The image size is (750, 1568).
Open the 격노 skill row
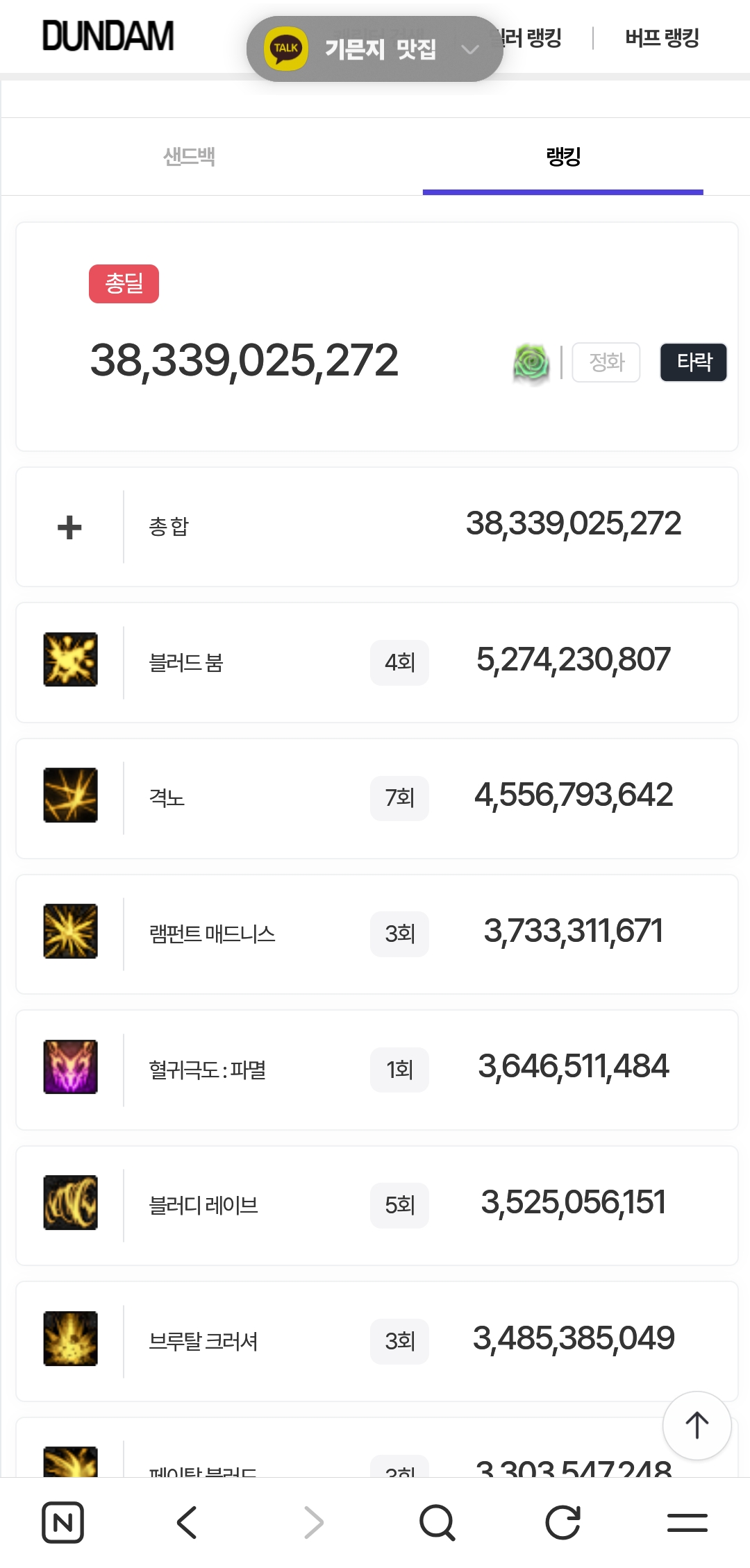point(376,798)
